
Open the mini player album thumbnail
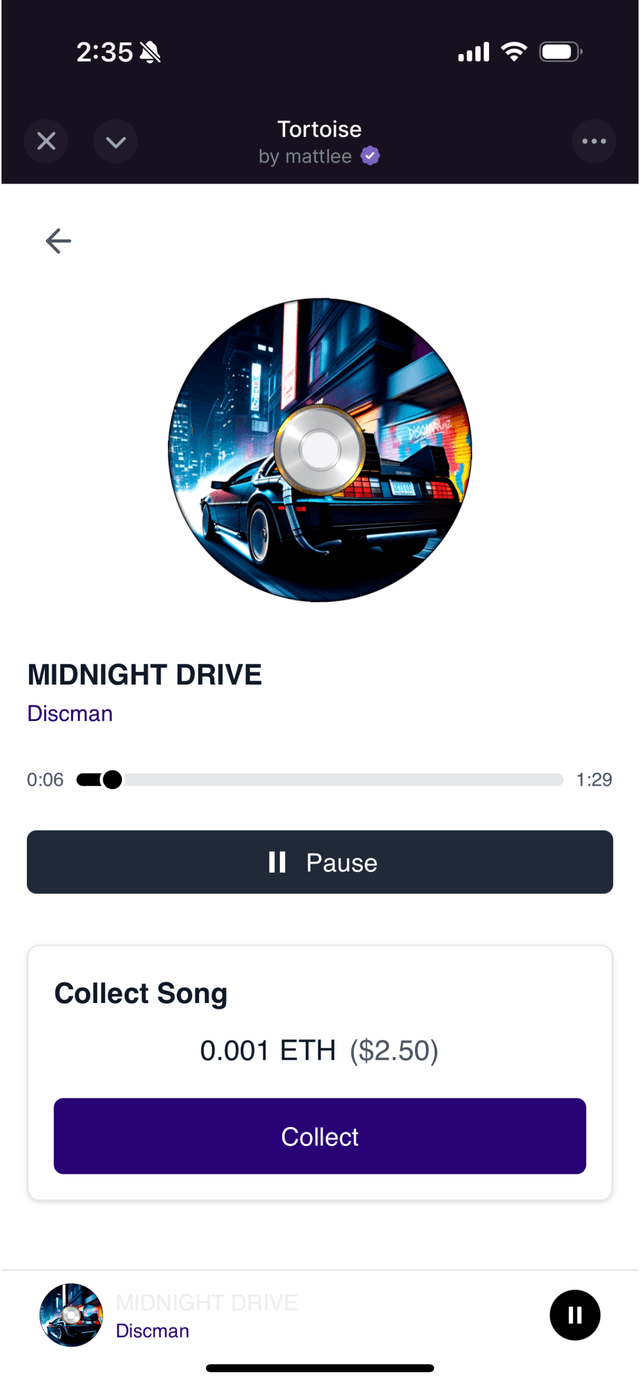point(71,1315)
